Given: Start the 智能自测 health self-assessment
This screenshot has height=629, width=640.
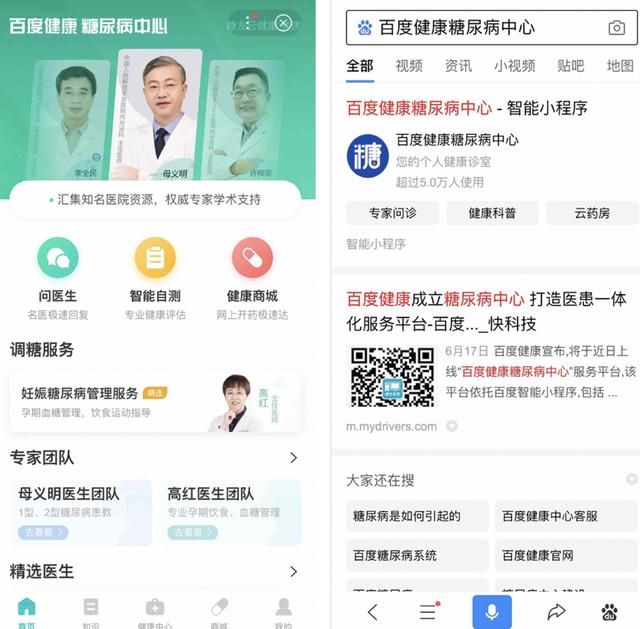Looking at the screenshot, I should point(155,259).
